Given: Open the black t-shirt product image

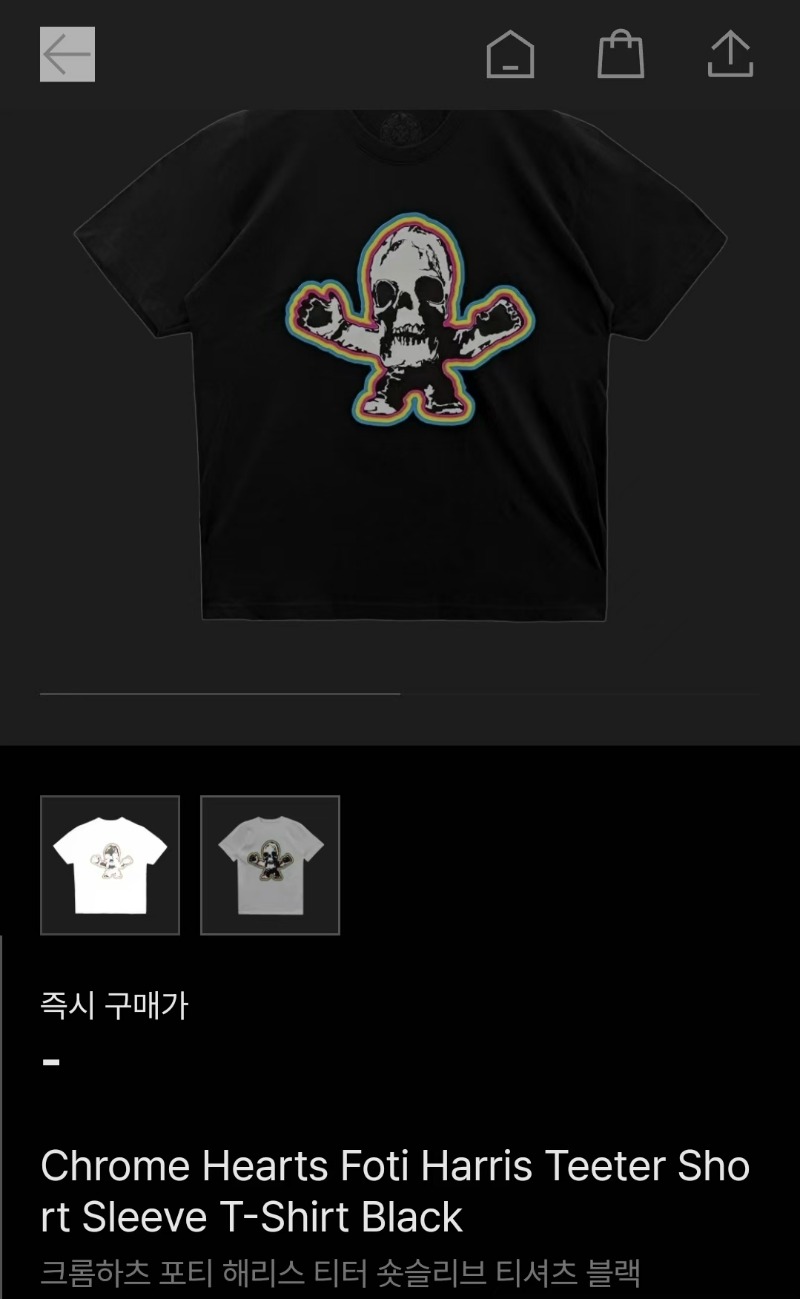Looking at the screenshot, I should click(x=400, y=370).
